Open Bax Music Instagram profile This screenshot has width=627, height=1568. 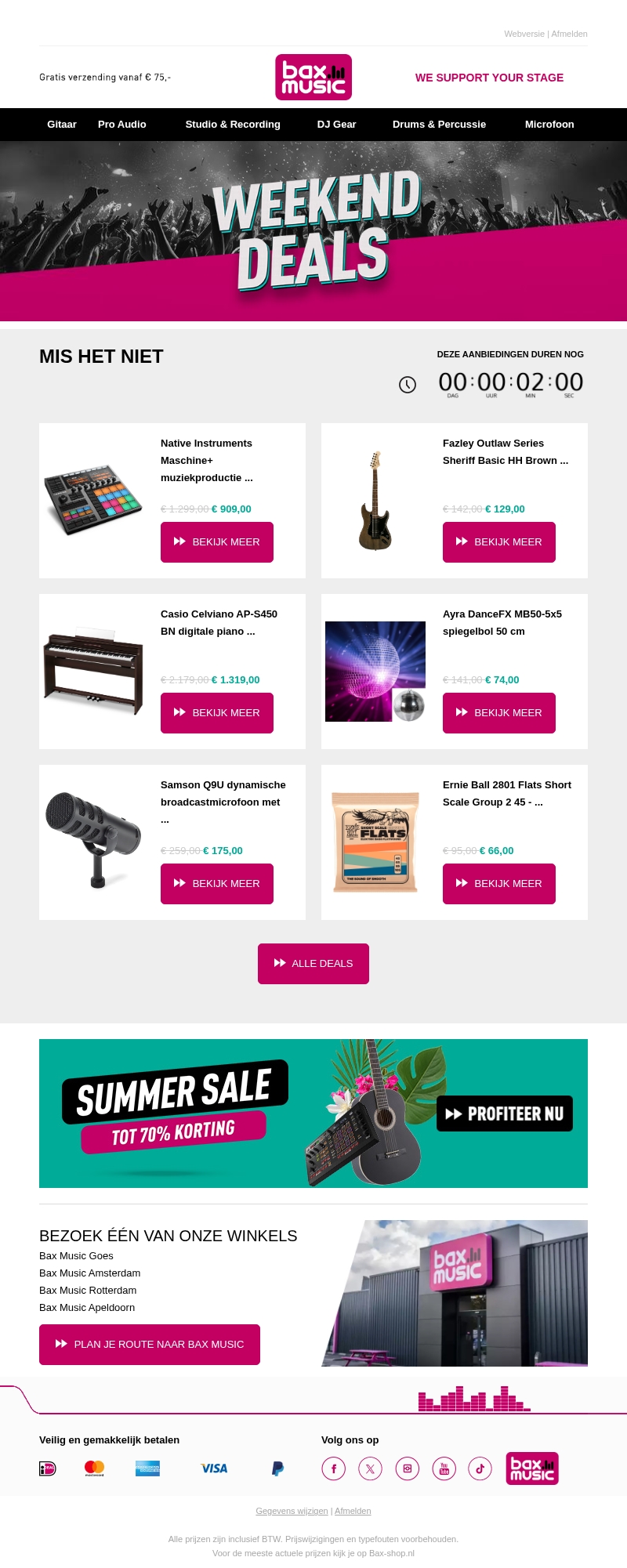(408, 1468)
